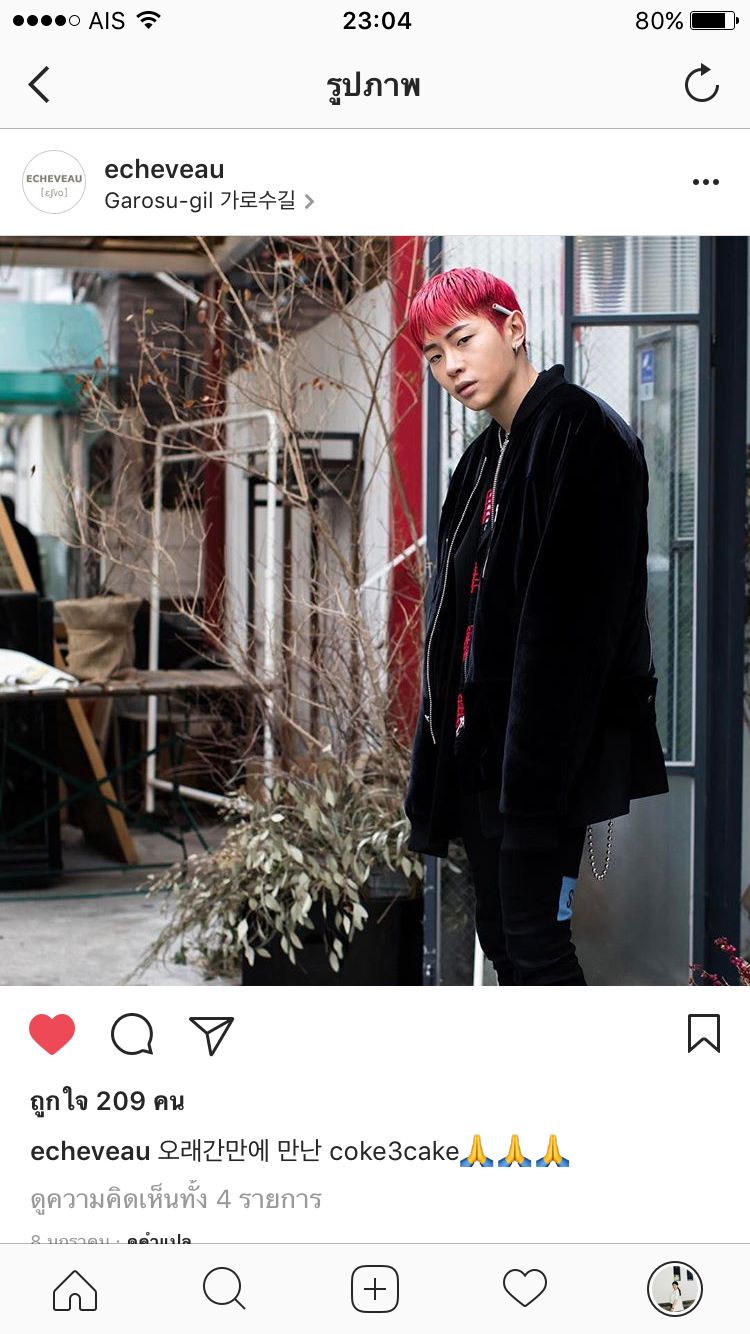Share the post via paper plane icon
The height and width of the screenshot is (1334, 750).
coord(211,1034)
